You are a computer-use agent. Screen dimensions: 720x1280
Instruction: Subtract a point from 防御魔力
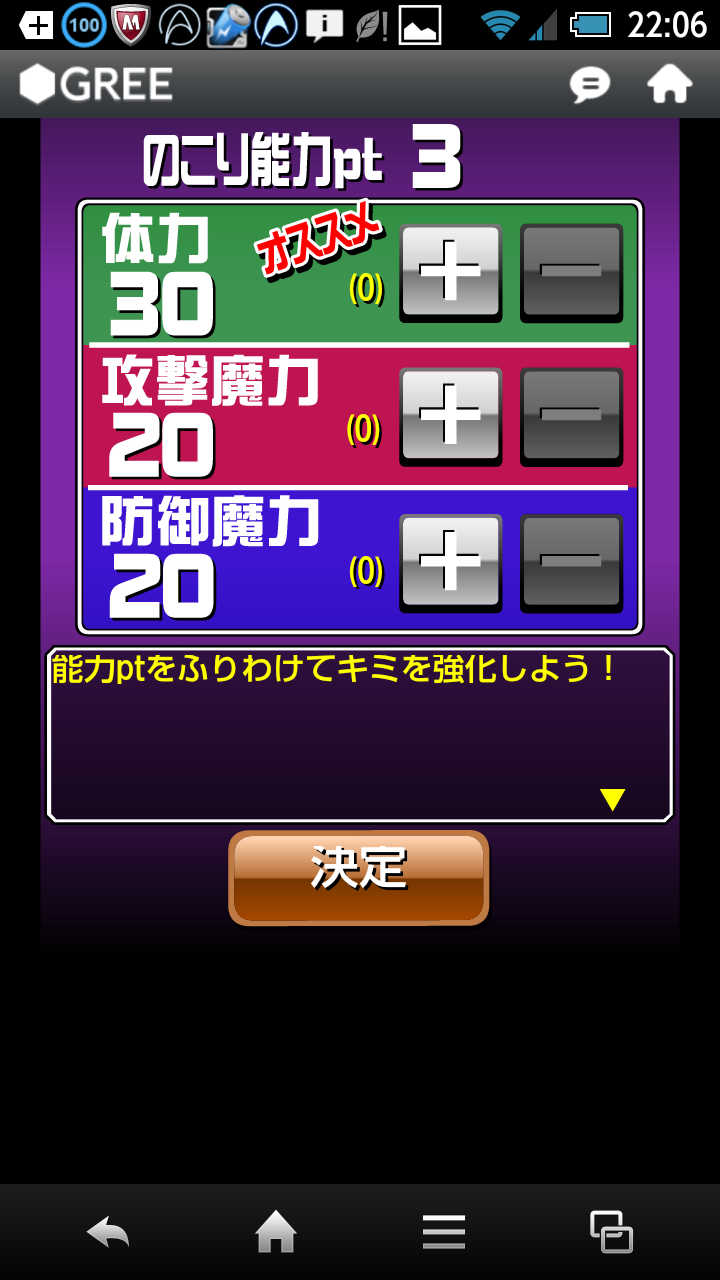coord(571,561)
